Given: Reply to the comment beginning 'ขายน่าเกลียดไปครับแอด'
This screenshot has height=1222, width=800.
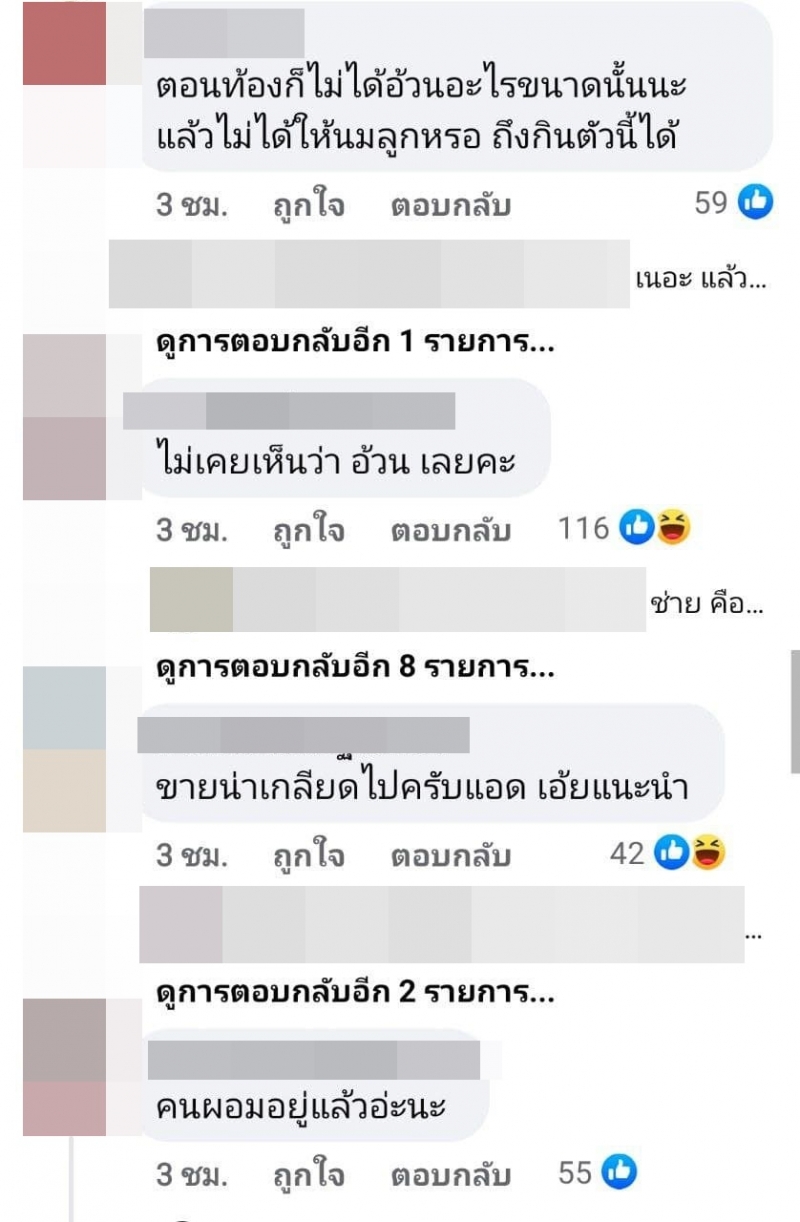Looking at the screenshot, I should point(450,855).
